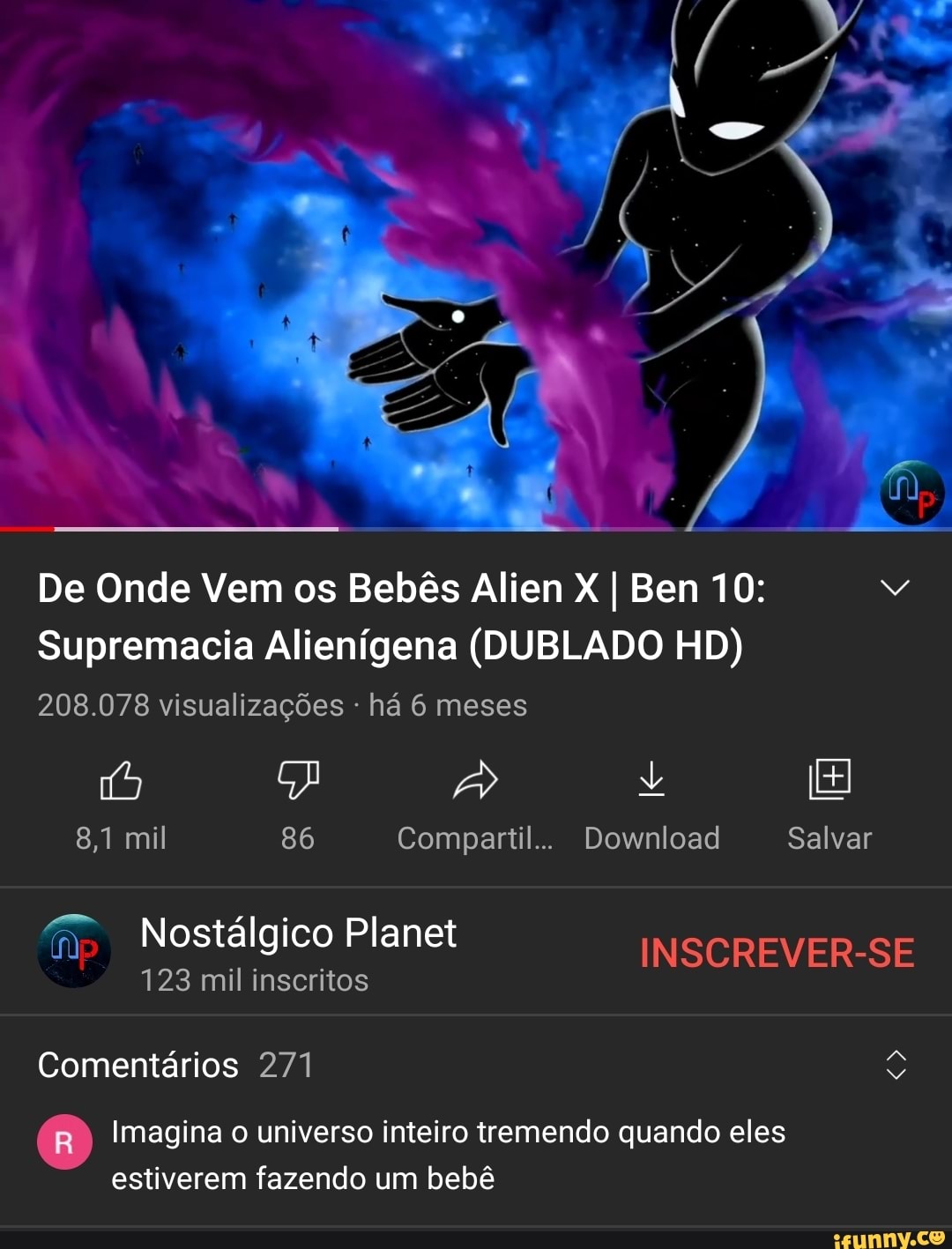Collapse the video description with the chevron

point(896,588)
